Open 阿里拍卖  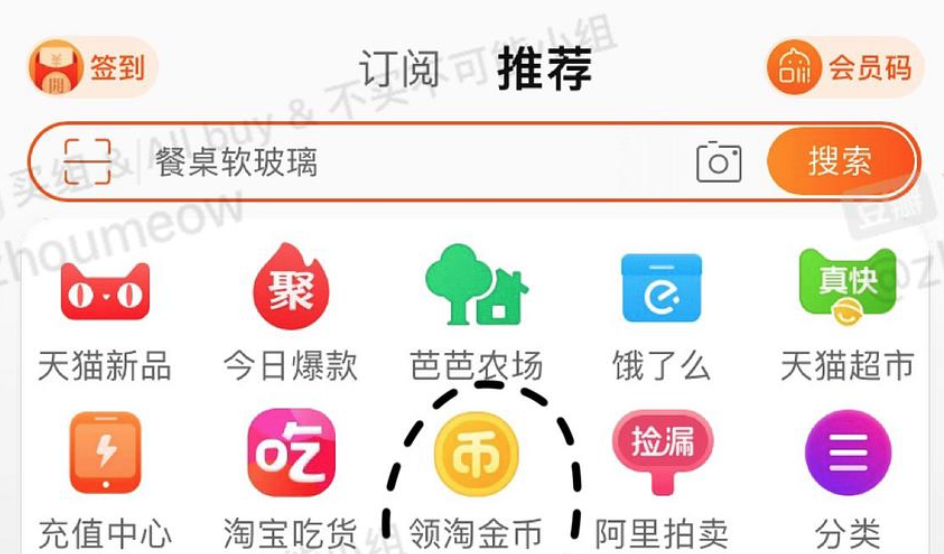[x=661, y=480]
